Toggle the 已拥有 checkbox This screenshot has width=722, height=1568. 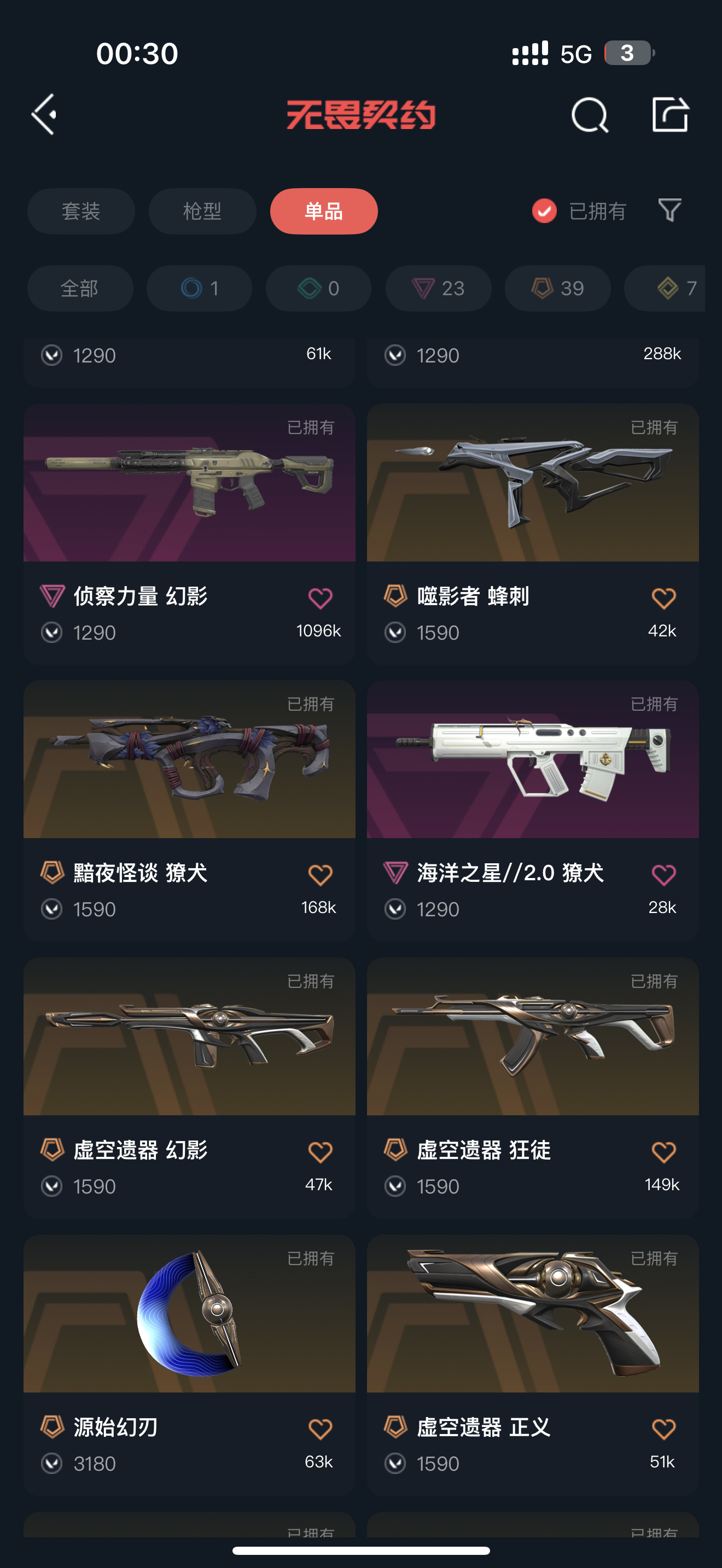coord(544,211)
